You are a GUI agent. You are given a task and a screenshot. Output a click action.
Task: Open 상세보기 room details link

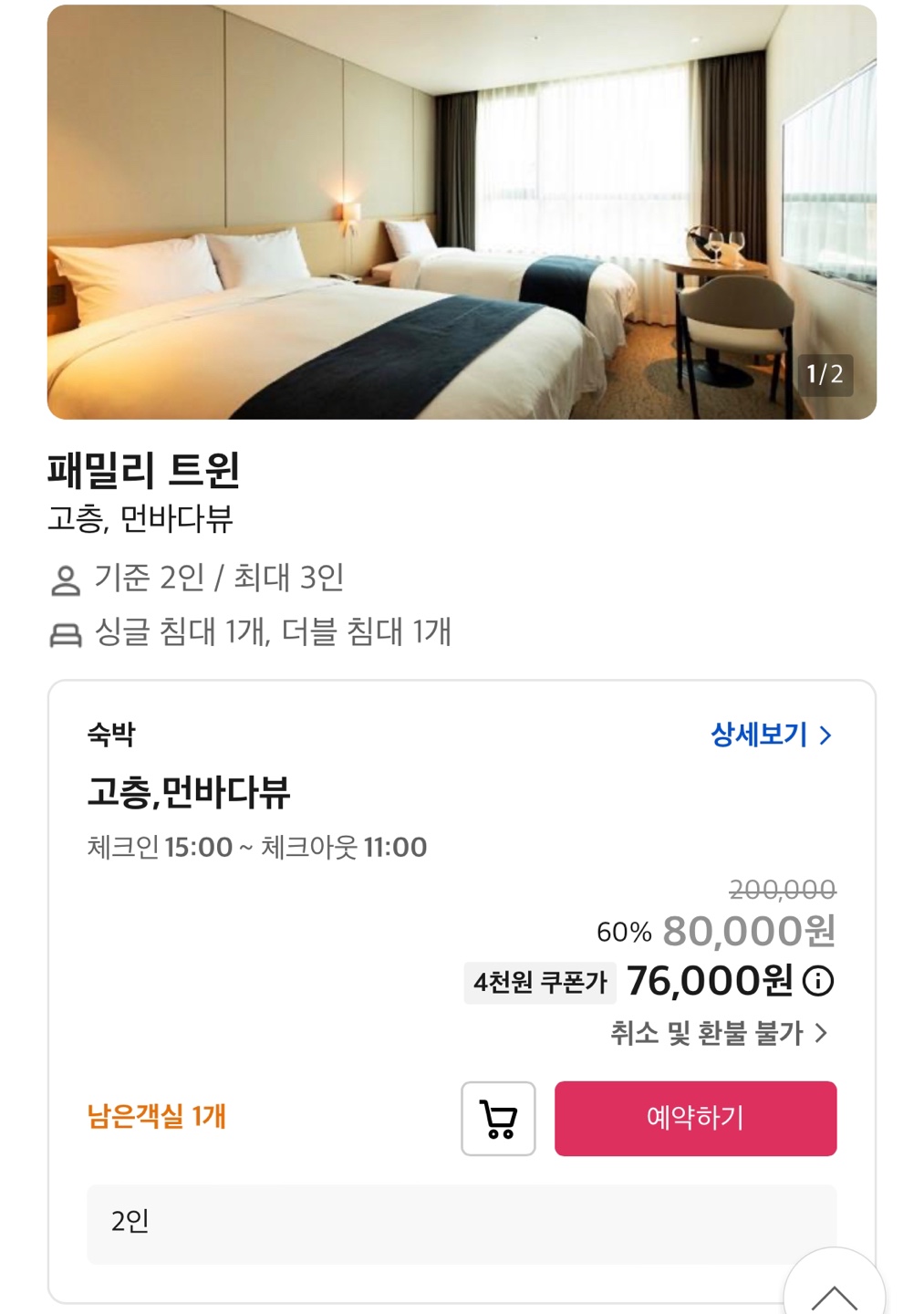(x=772, y=735)
